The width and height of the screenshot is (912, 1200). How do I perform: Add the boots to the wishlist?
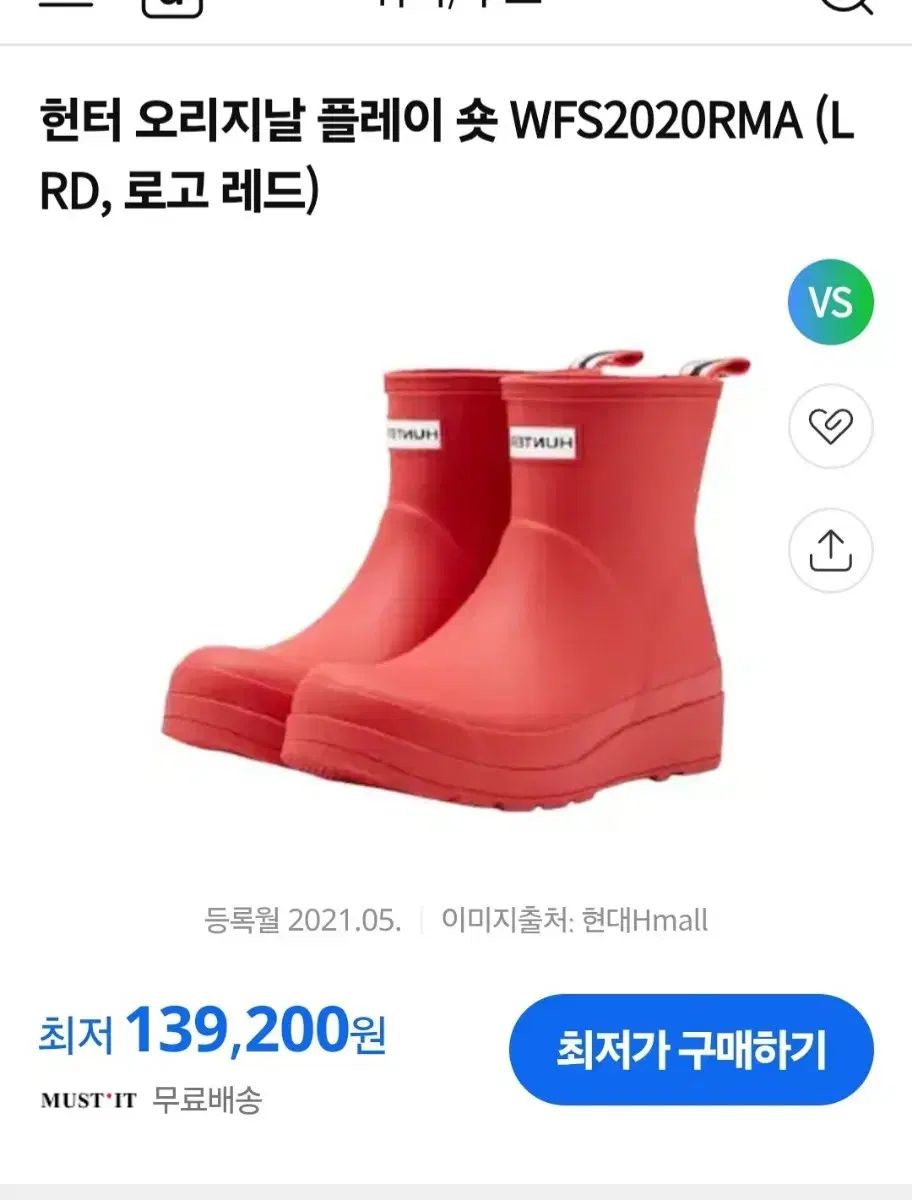tap(830, 427)
